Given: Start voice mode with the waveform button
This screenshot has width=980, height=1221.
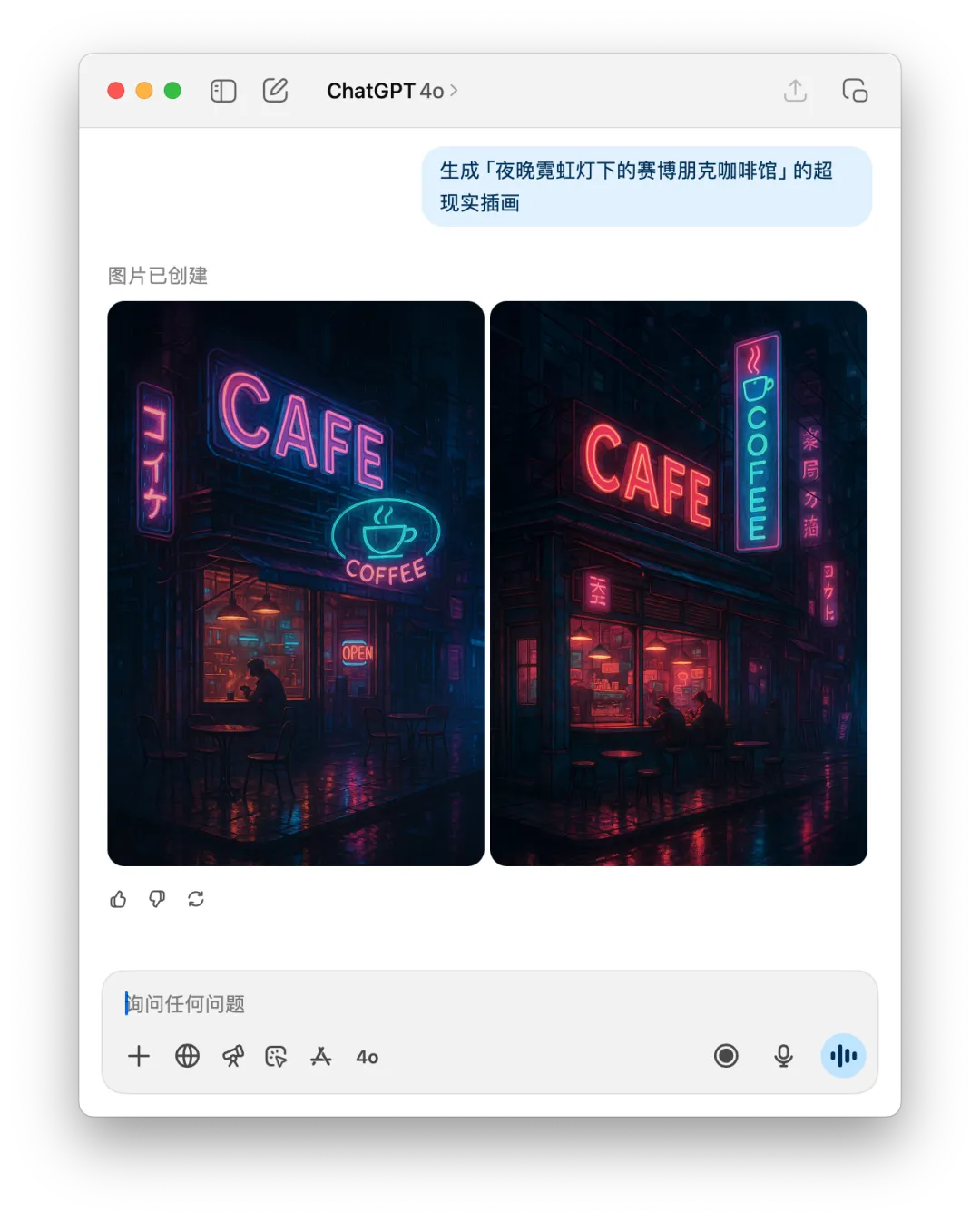Looking at the screenshot, I should (843, 1056).
